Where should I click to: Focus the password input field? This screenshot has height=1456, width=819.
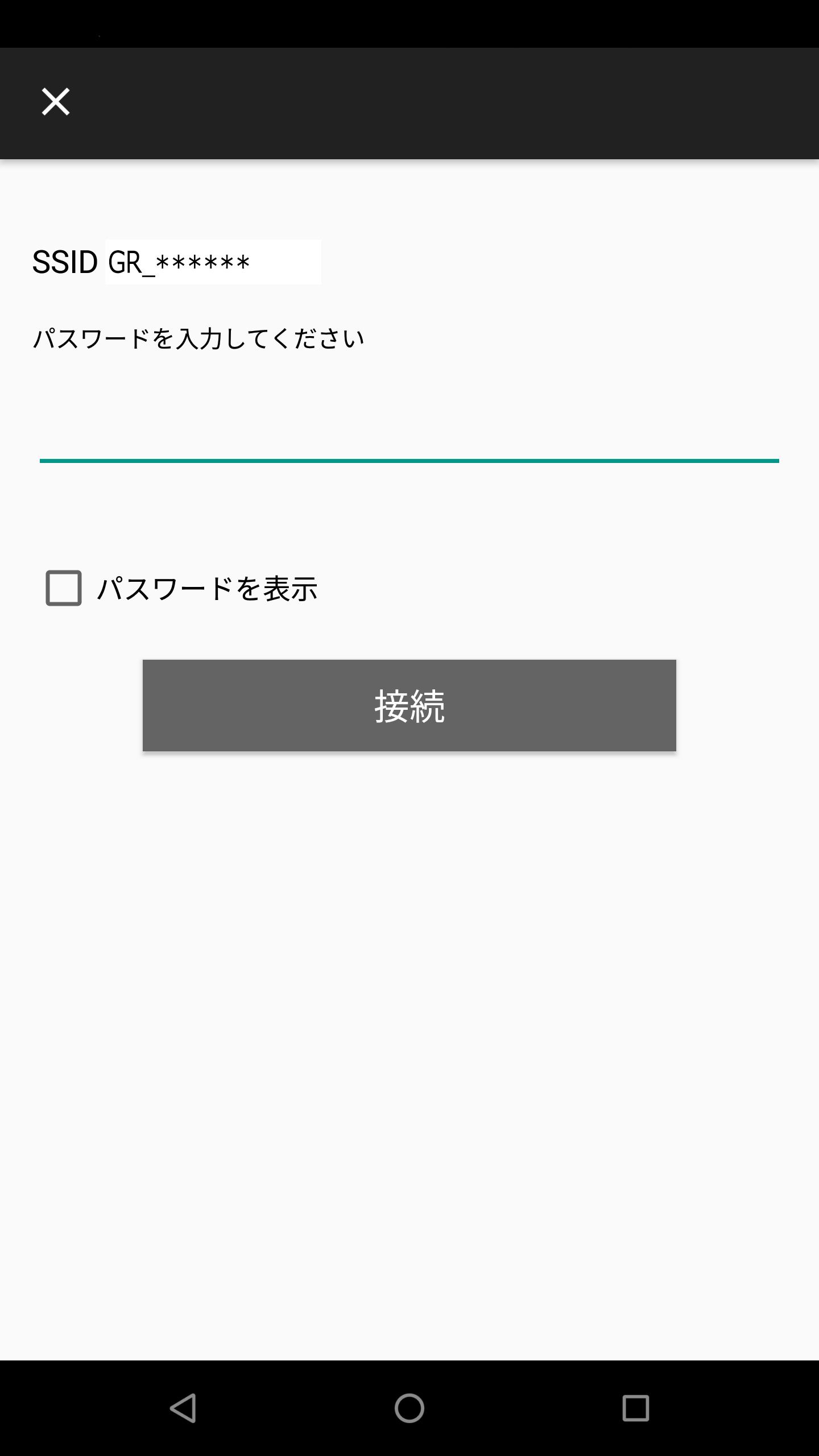409,433
